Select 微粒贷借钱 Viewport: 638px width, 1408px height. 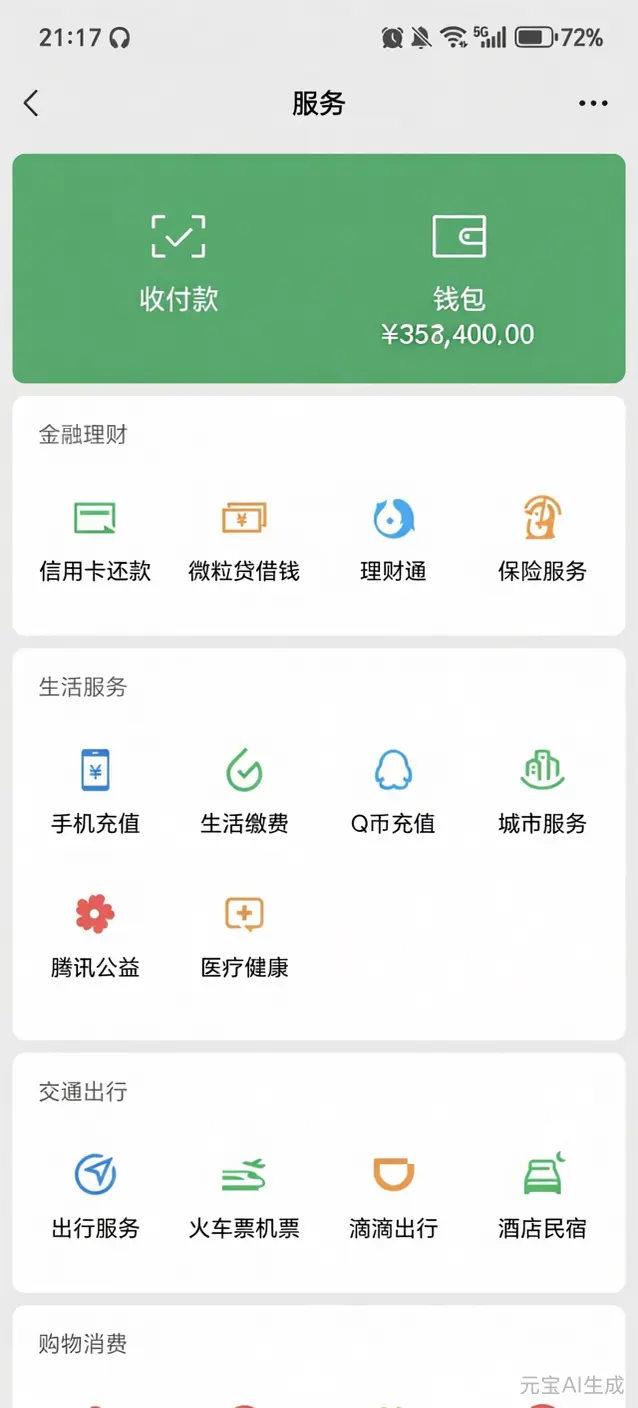pyautogui.click(x=244, y=542)
